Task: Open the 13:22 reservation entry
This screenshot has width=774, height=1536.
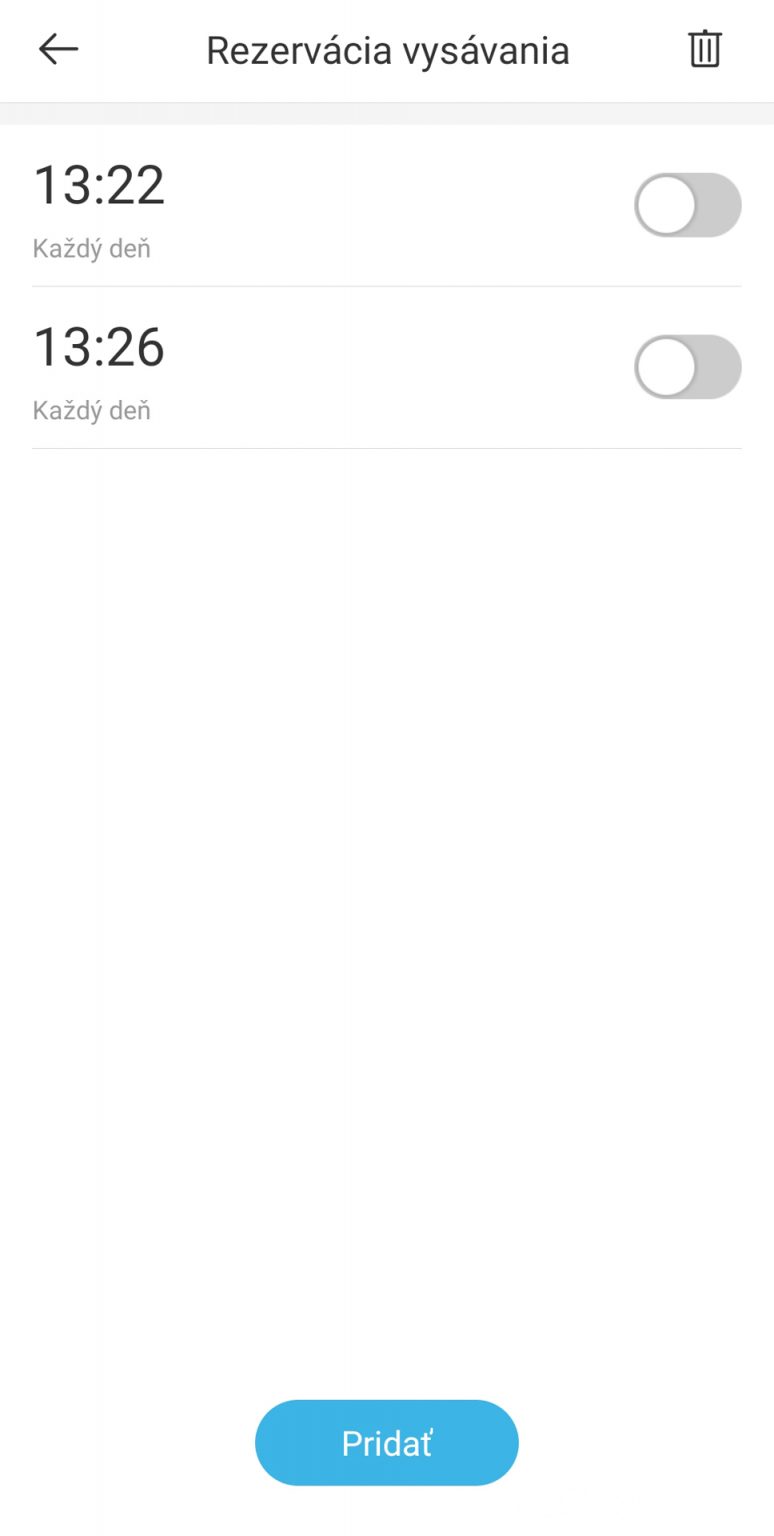Action: click(387, 206)
